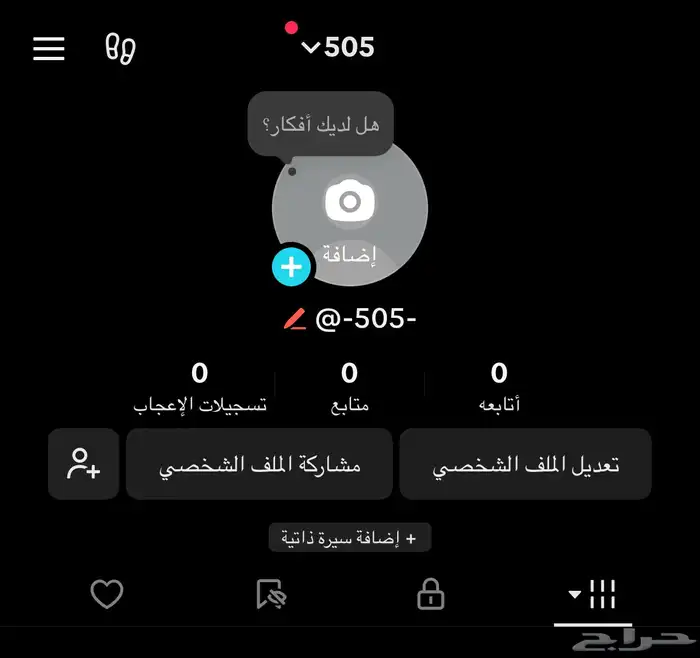Open the أتابعه following list
700x658 pixels.
(499, 386)
